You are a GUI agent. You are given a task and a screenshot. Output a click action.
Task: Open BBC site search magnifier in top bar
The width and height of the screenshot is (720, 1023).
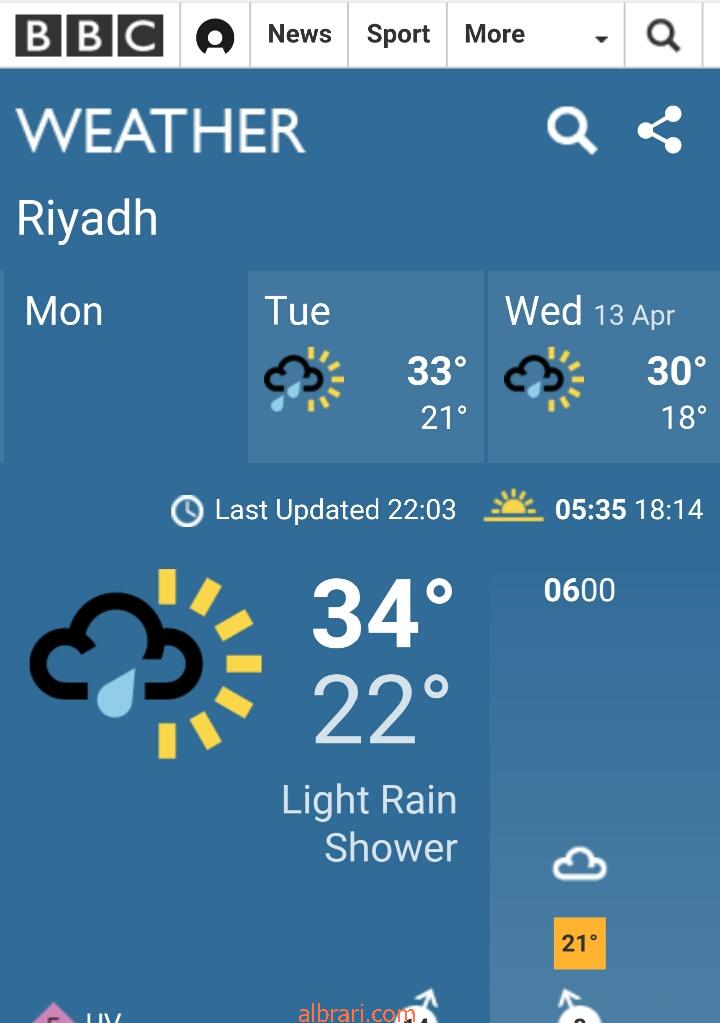point(663,35)
